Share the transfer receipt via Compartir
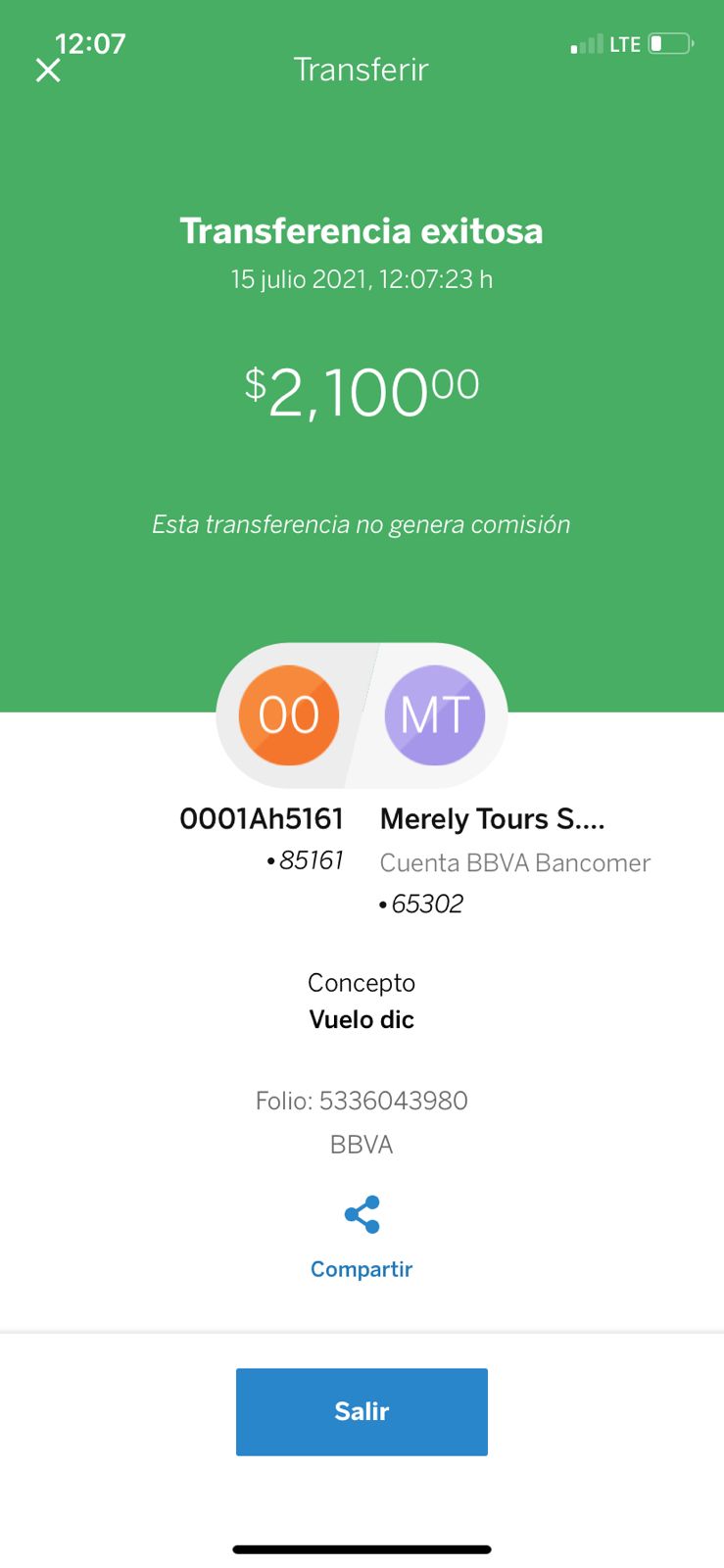 (362, 1238)
